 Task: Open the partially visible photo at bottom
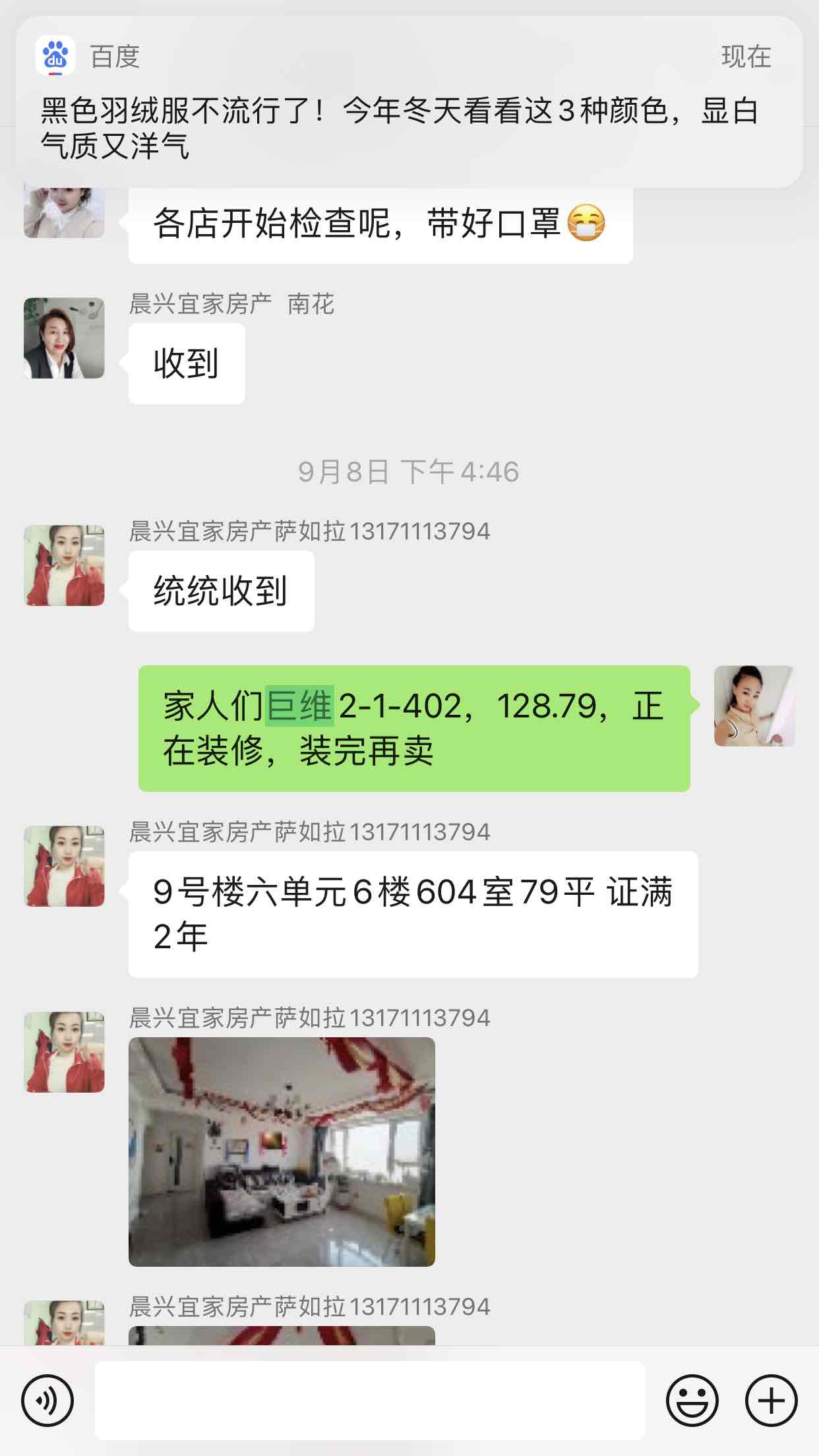[x=282, y=1335]
